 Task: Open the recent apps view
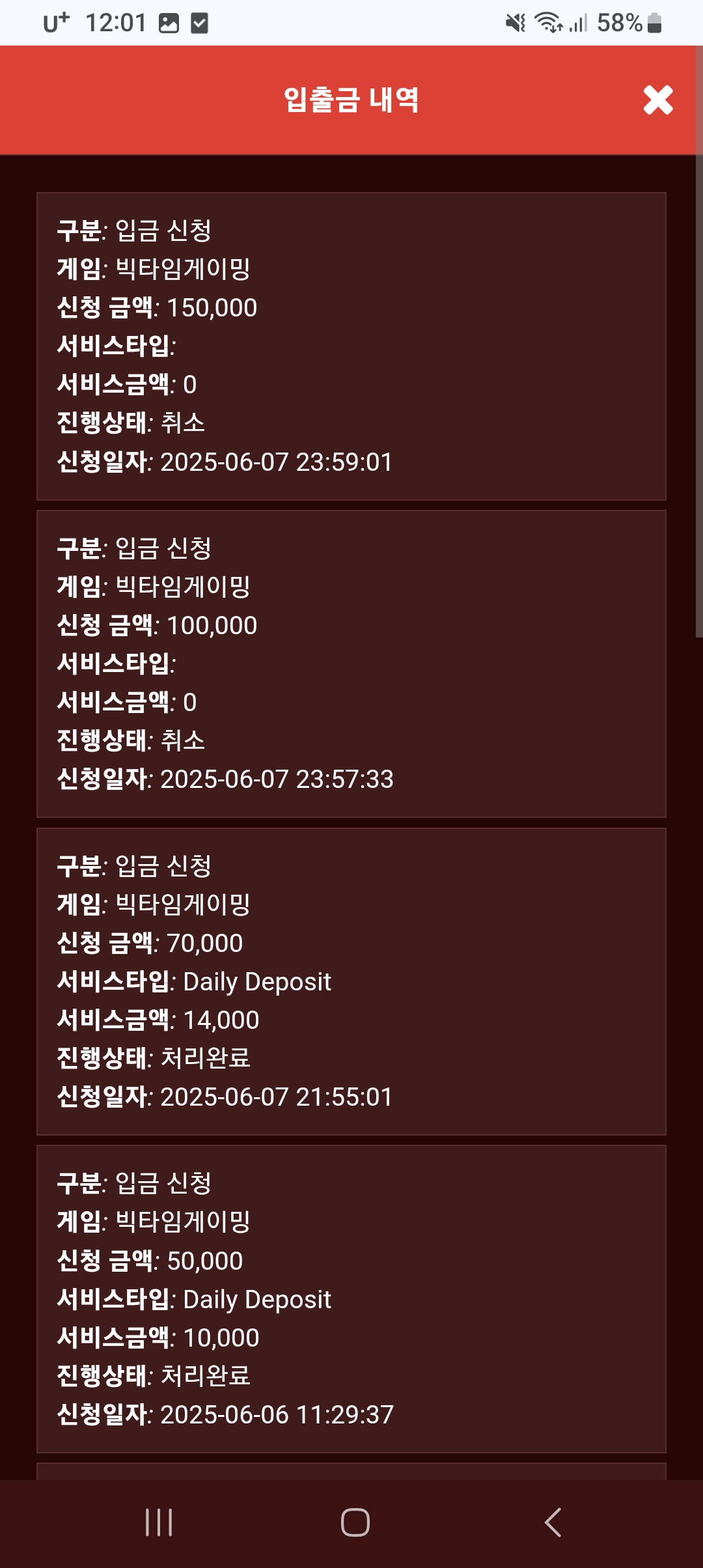click(159, 1522)
